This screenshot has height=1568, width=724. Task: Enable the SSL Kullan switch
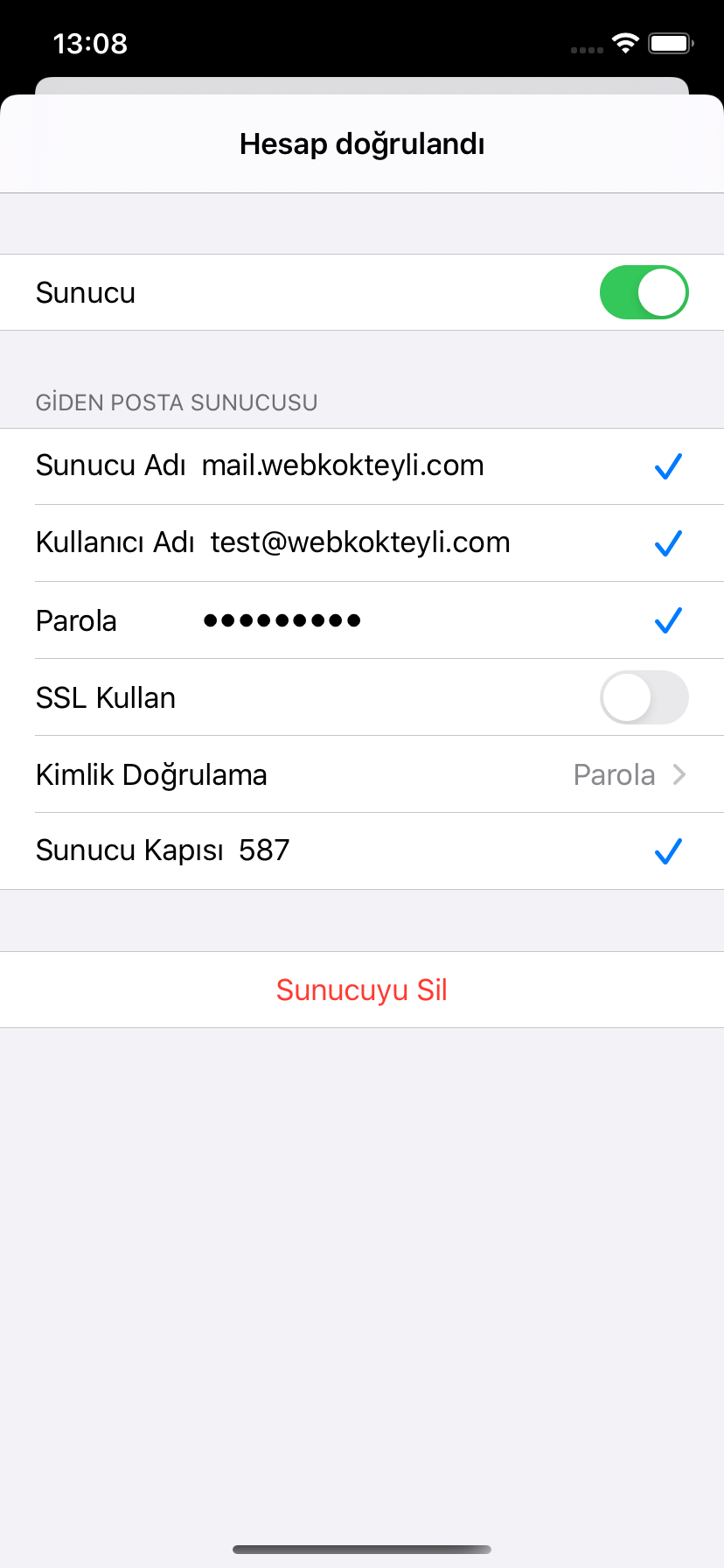644,697
